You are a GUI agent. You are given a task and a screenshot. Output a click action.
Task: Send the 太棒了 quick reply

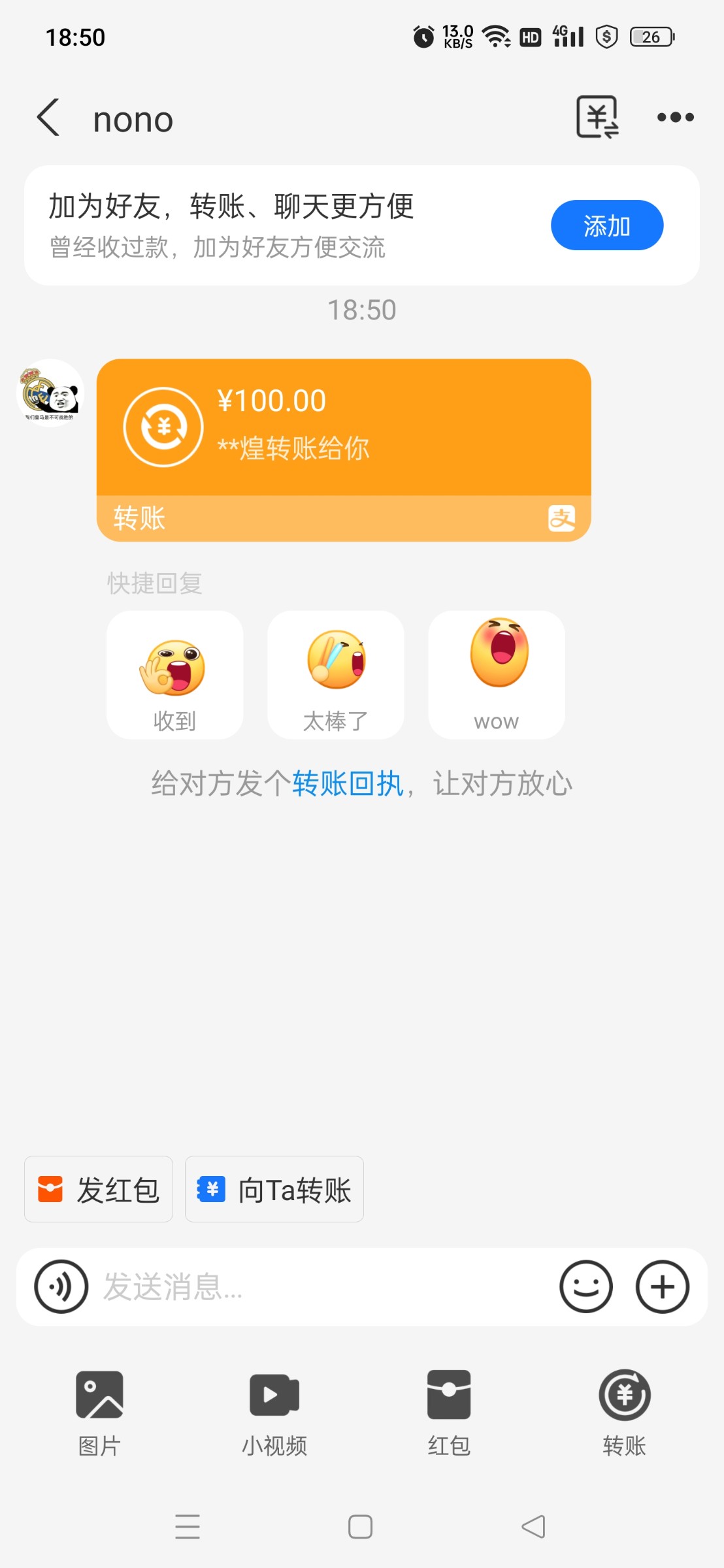point(335,675)
